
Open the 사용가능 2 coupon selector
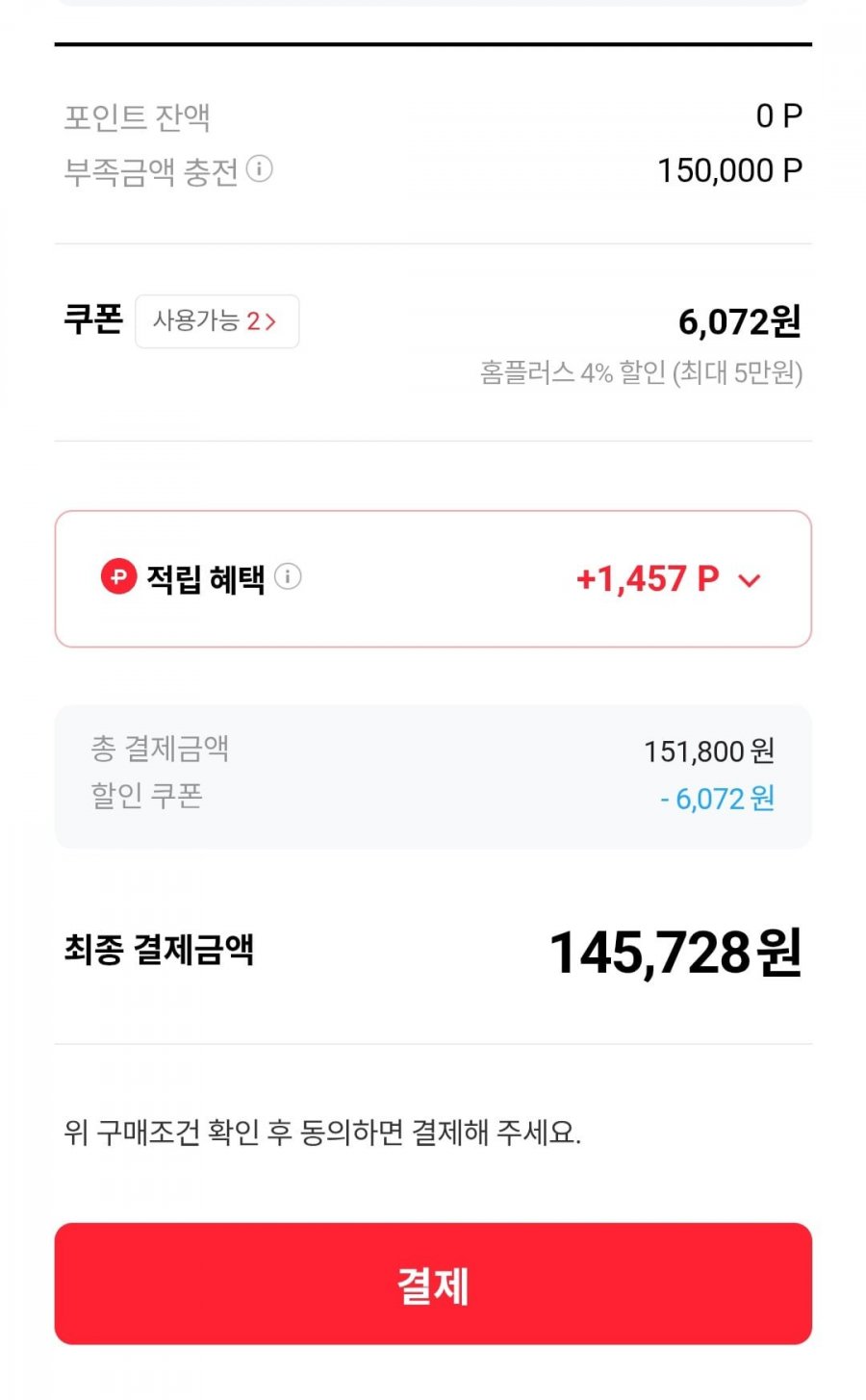tap(216, 321)
